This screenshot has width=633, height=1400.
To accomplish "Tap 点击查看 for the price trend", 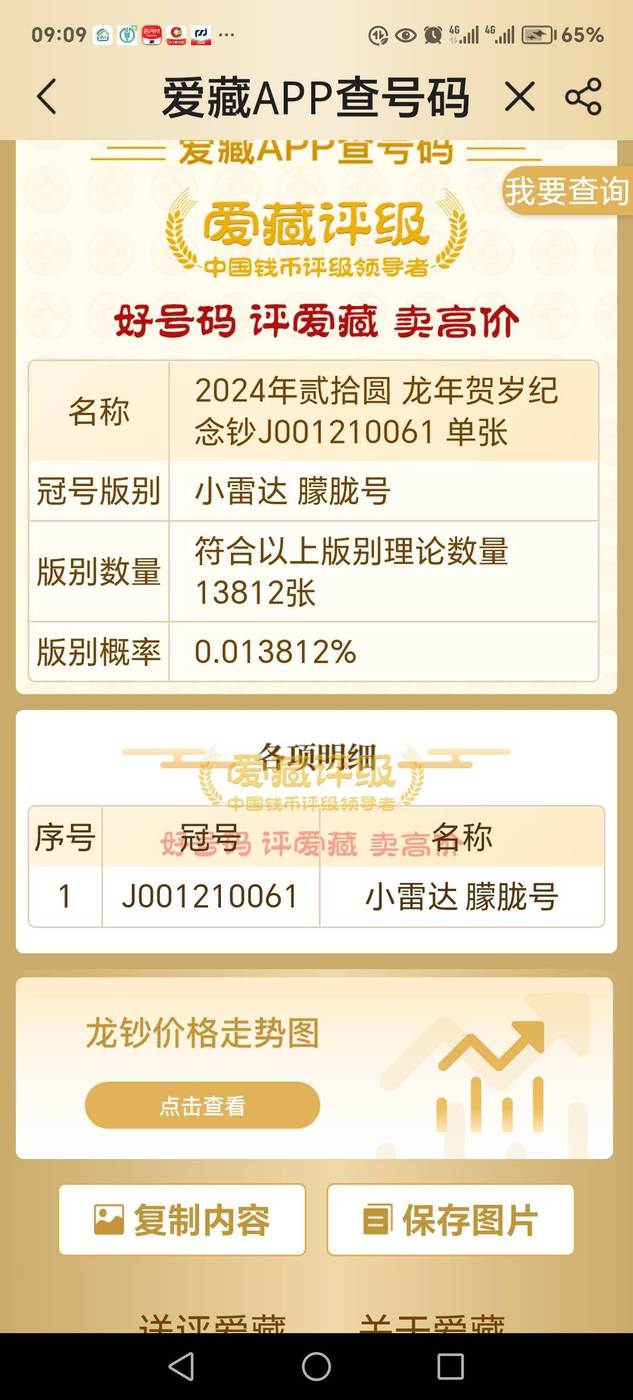I will point(202,1106).
